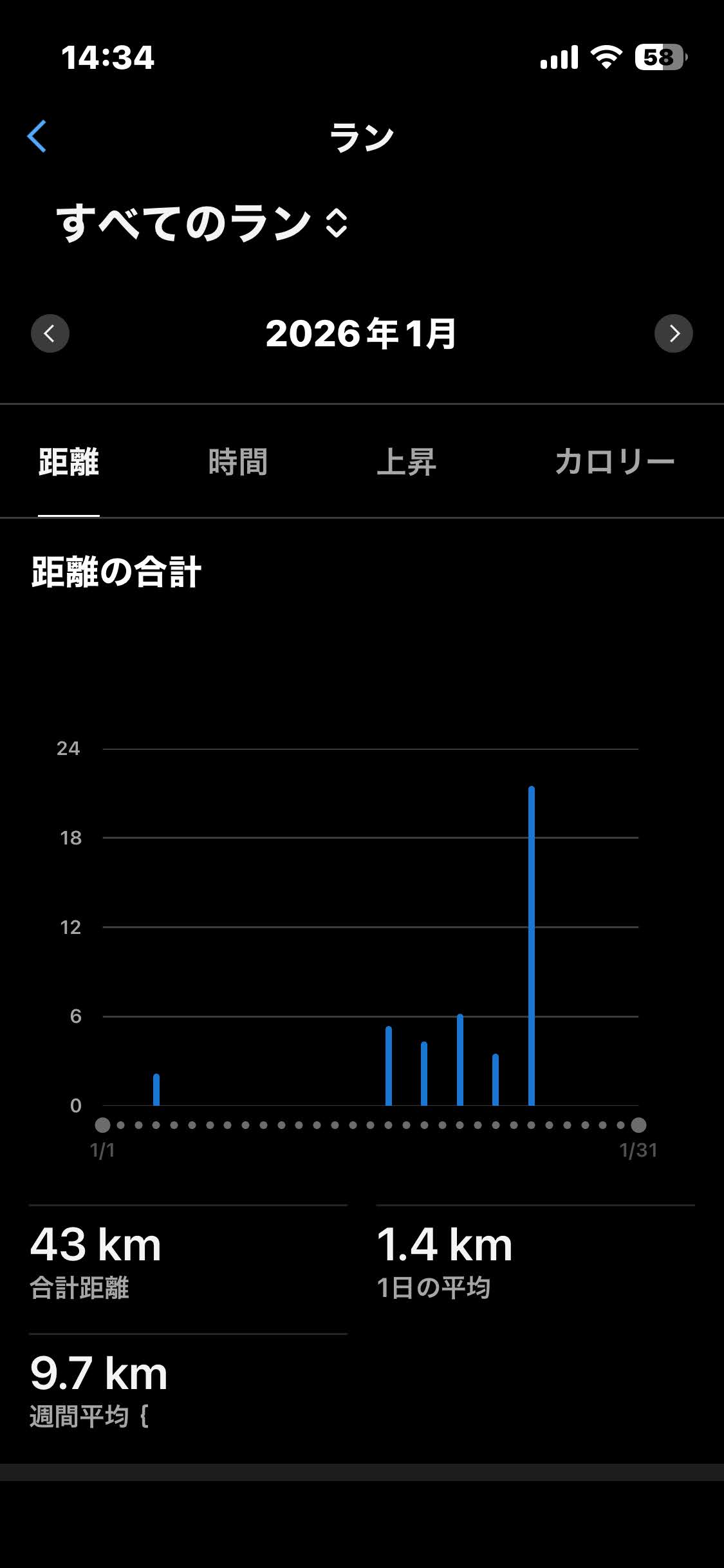The image size is (724, 1568).
Task: Select the 距離 tab
Action: (x=69, y=462)
